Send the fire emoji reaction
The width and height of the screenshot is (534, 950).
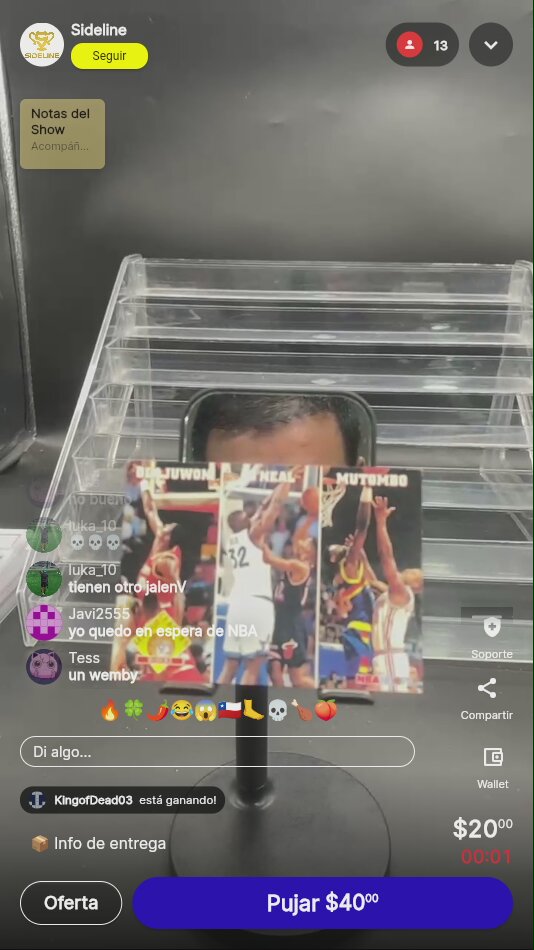[x=110, y=710]
